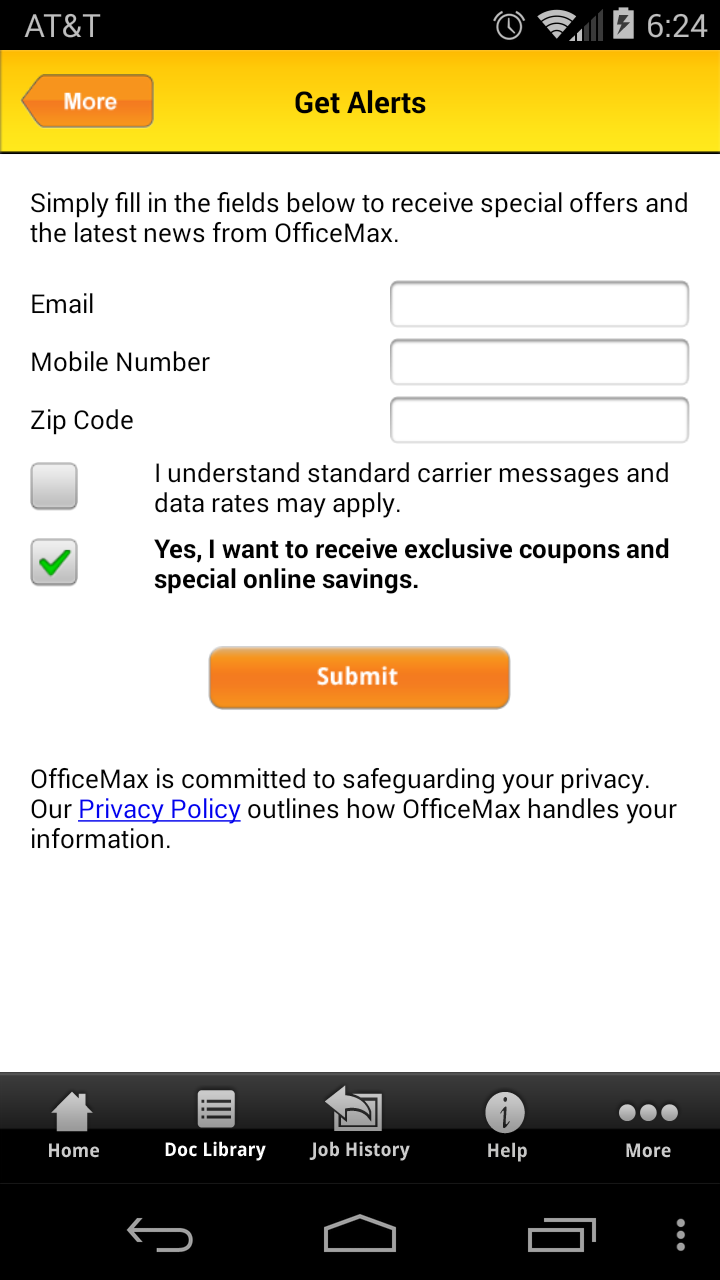This screenshot has height=1280, width=720.
Task: Open the system overflow menu dots
Action: point(681,1235)
